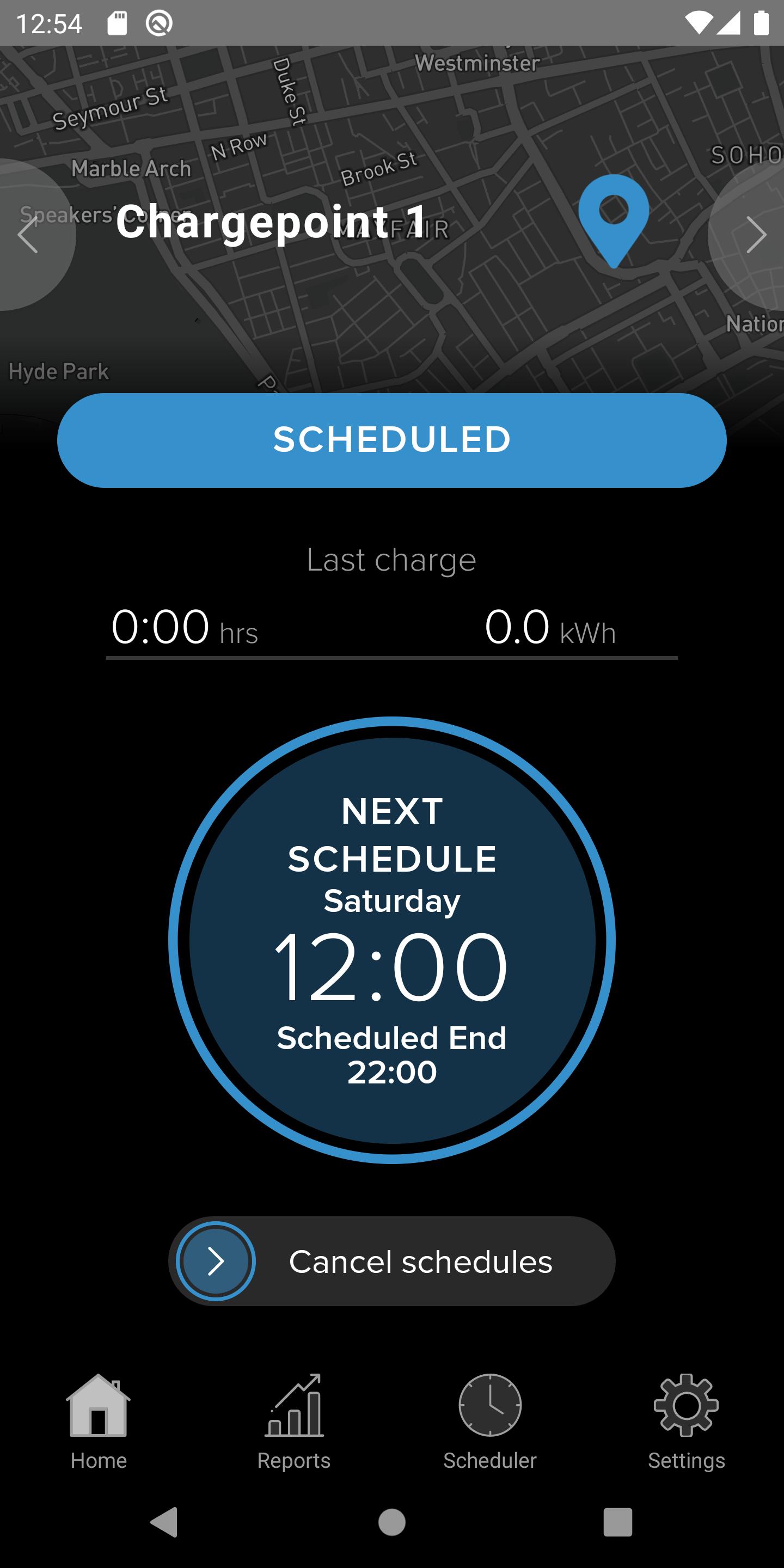Switch to the Scheduler tab
The width and height of the screenshot is (784, 1568).
490,1422
